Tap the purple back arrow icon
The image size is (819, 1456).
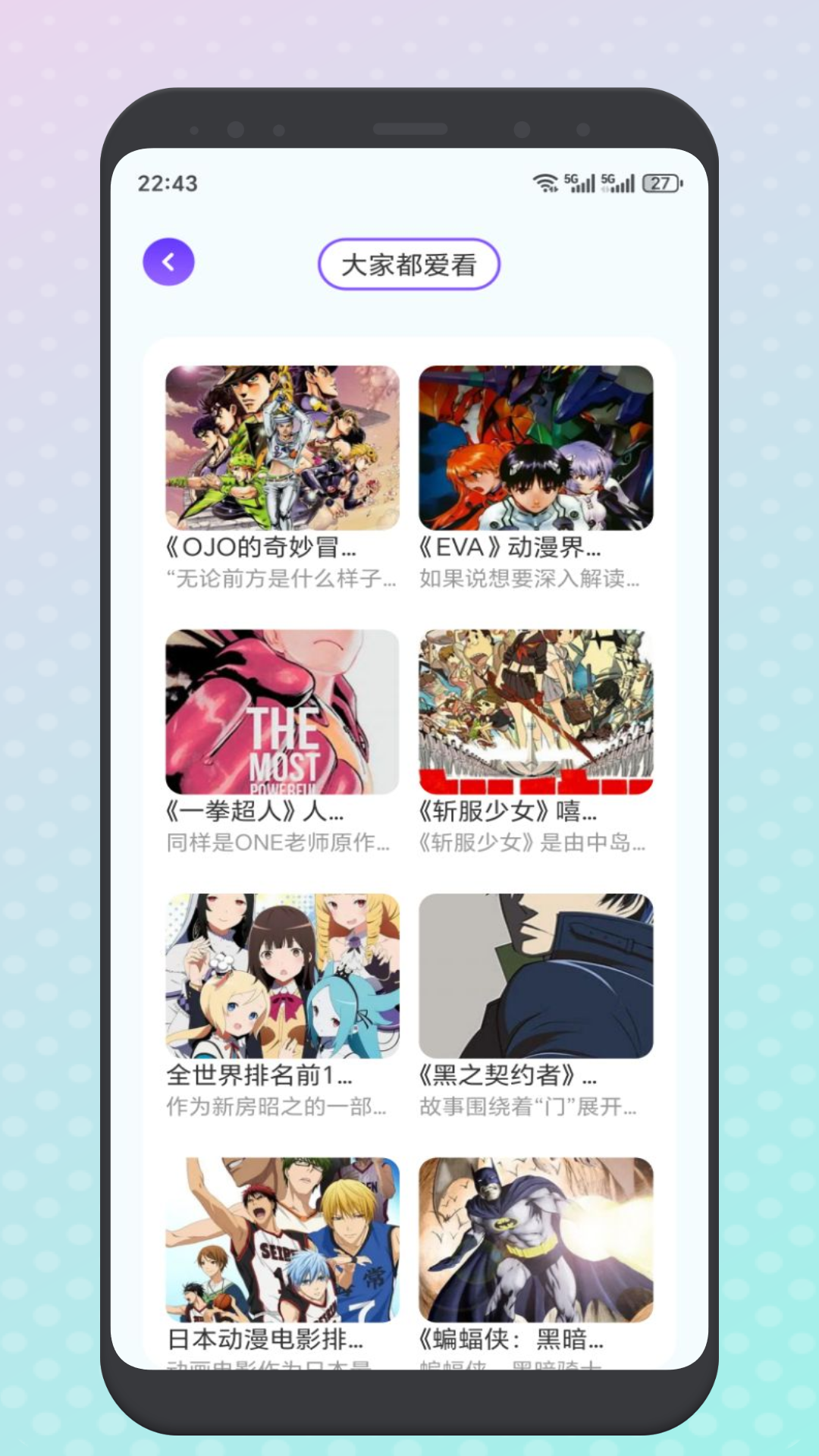(168, 263)
